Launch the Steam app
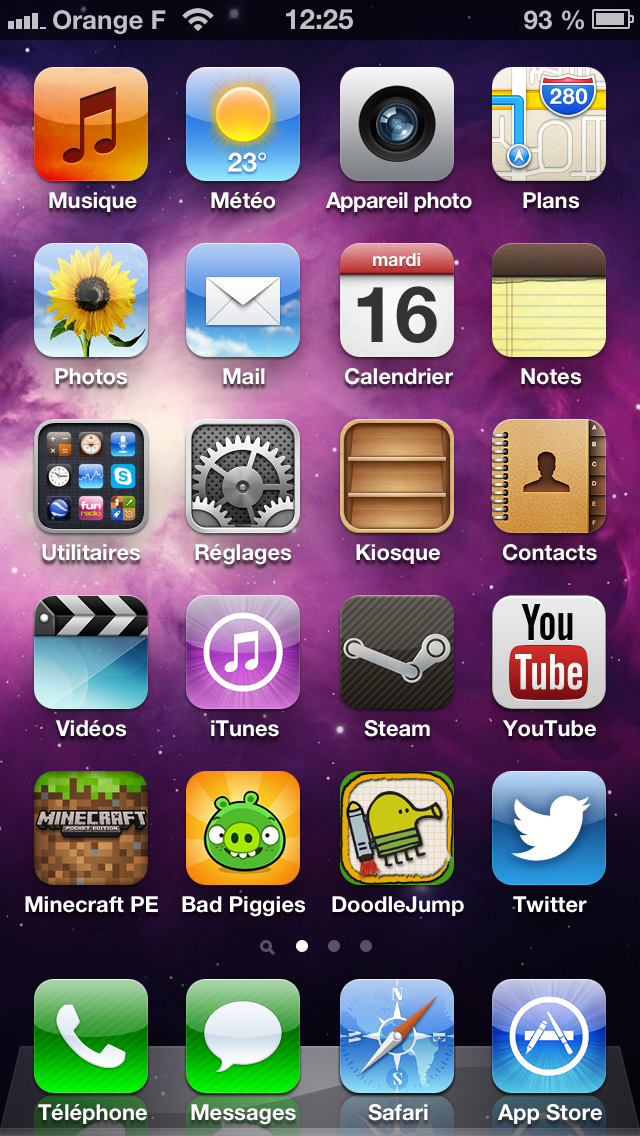This screenshot has height=1136, width=640. (x=397, y=653)
